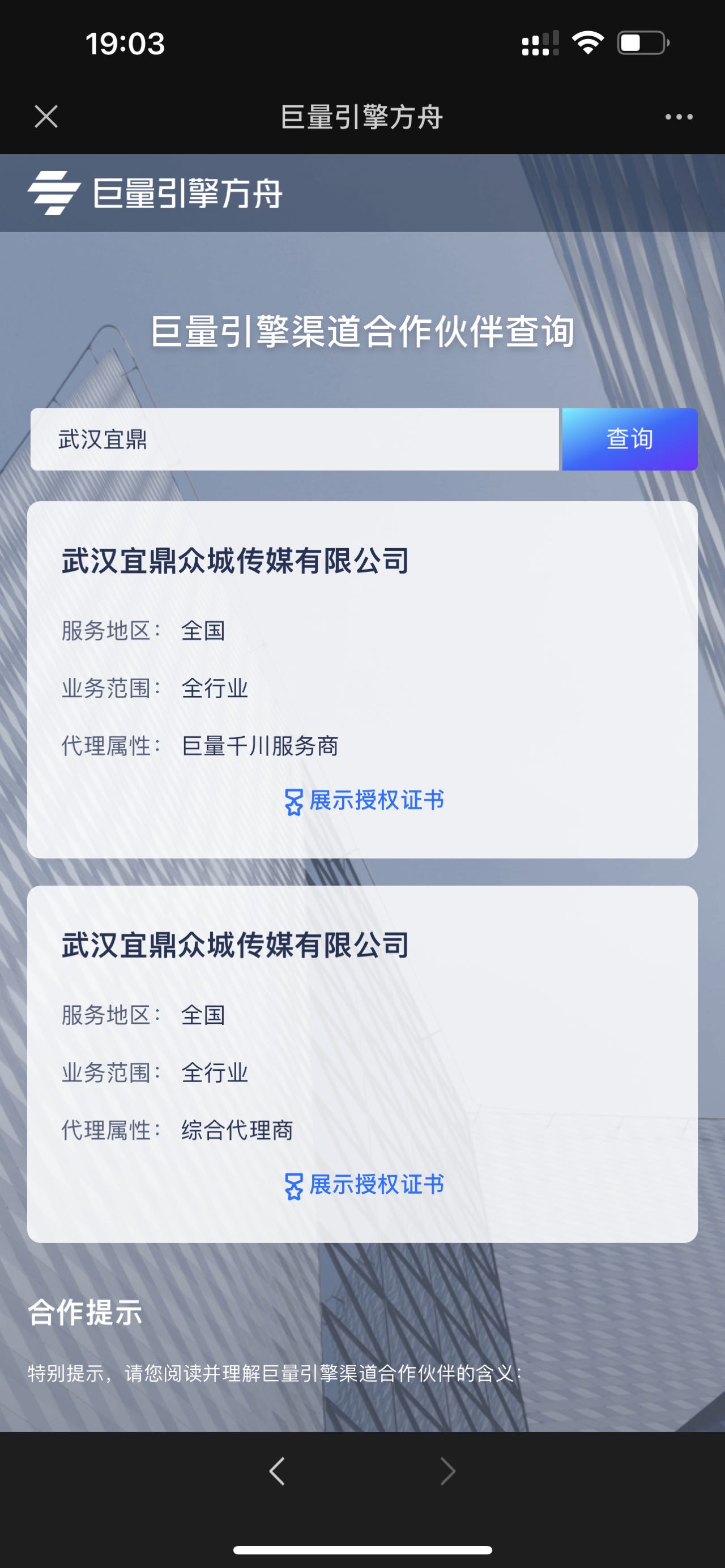The width and height of the screenshot is (725, 1568).
Task: Go back with the bottom left arrow
Action: pos(277,1471)
